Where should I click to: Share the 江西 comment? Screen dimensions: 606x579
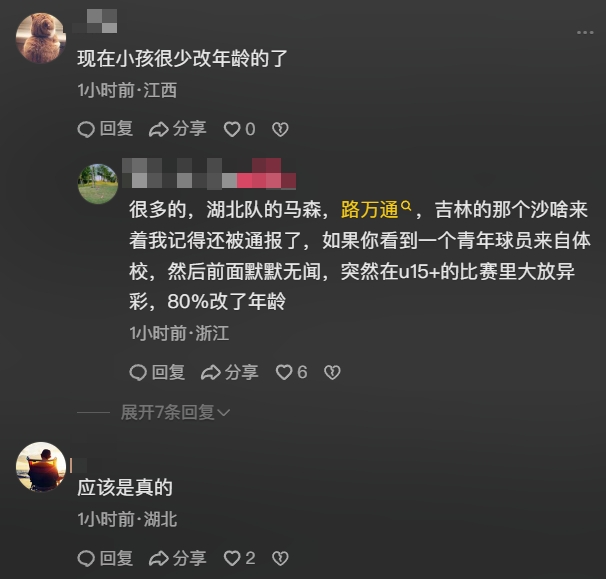click(x=177, y=128)
